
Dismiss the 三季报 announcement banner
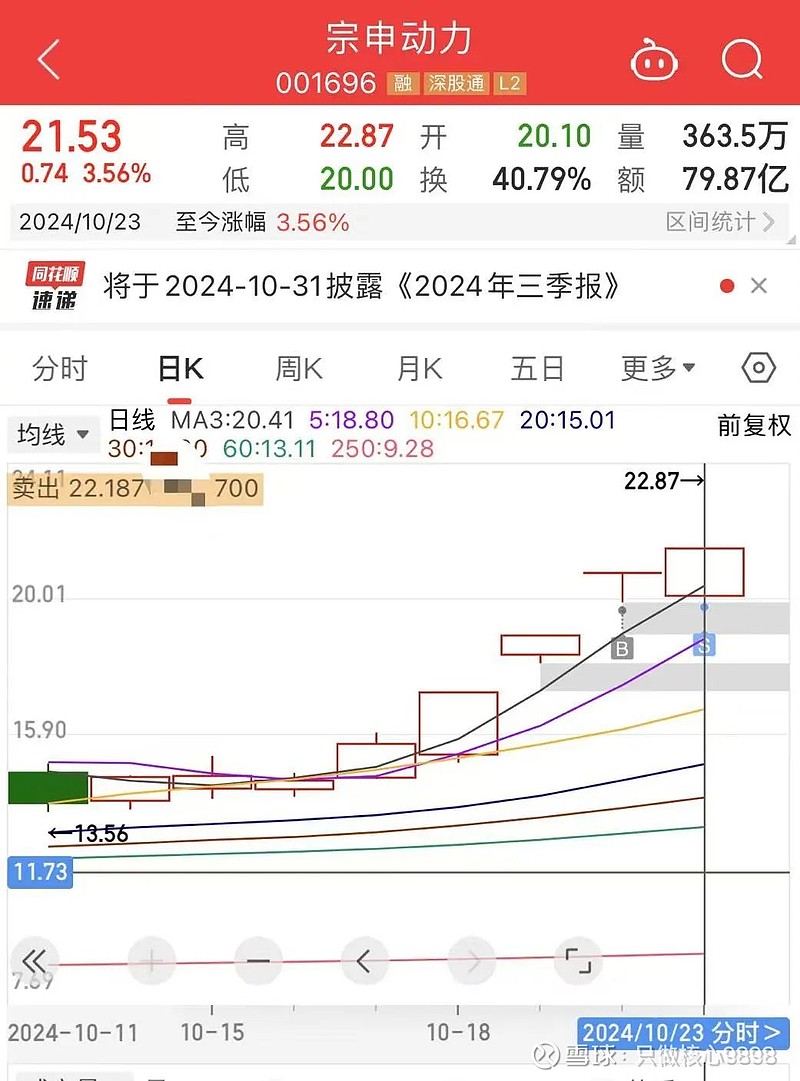pos(755,286)
